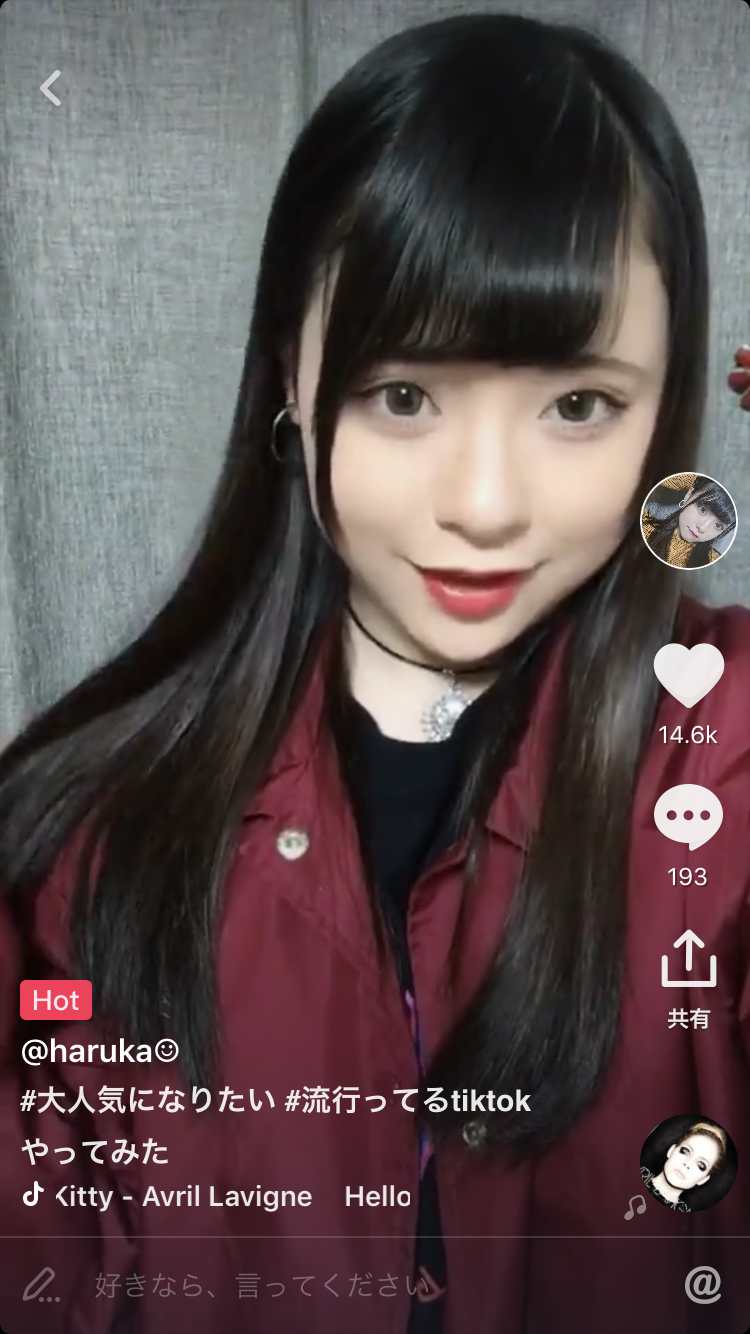Screen dimensions: 750x1334
Task: Mention someone with the @ icon
Action: [702, 1284]
